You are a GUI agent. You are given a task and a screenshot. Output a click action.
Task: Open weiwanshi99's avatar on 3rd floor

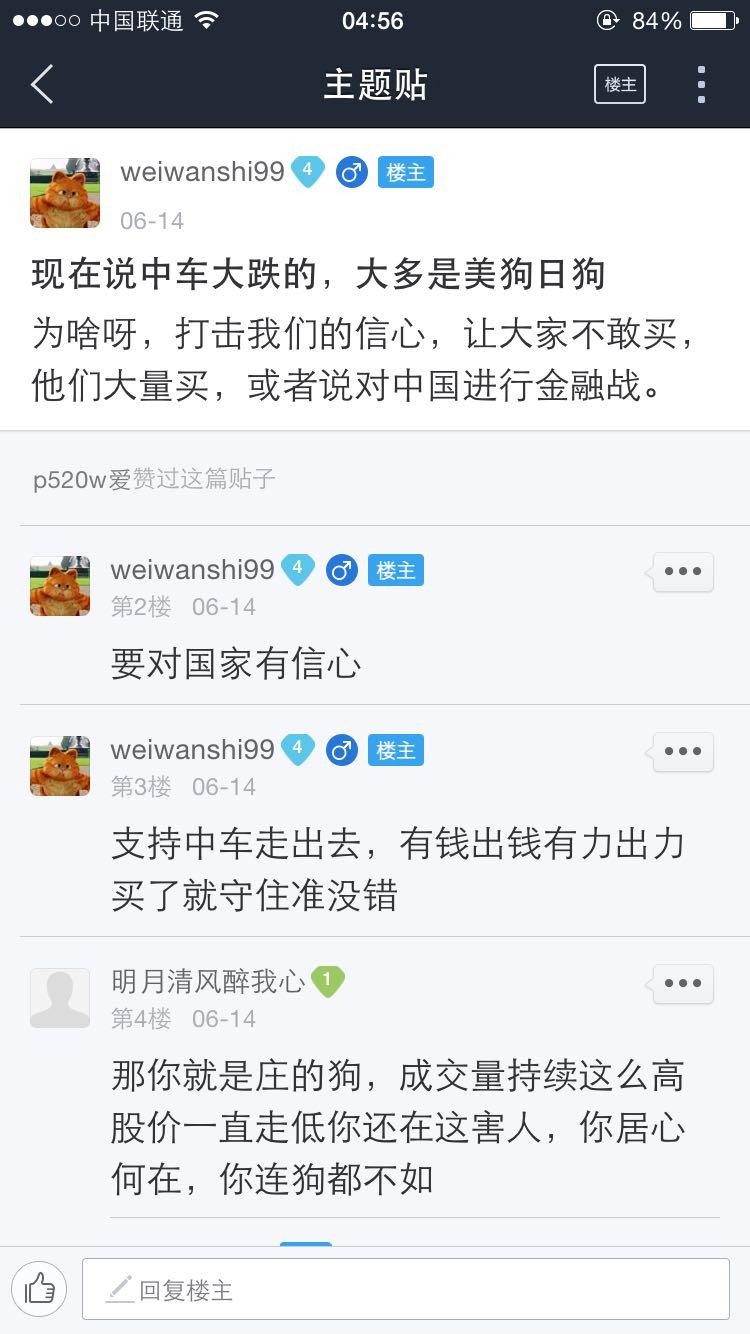[x=60, y=766]
